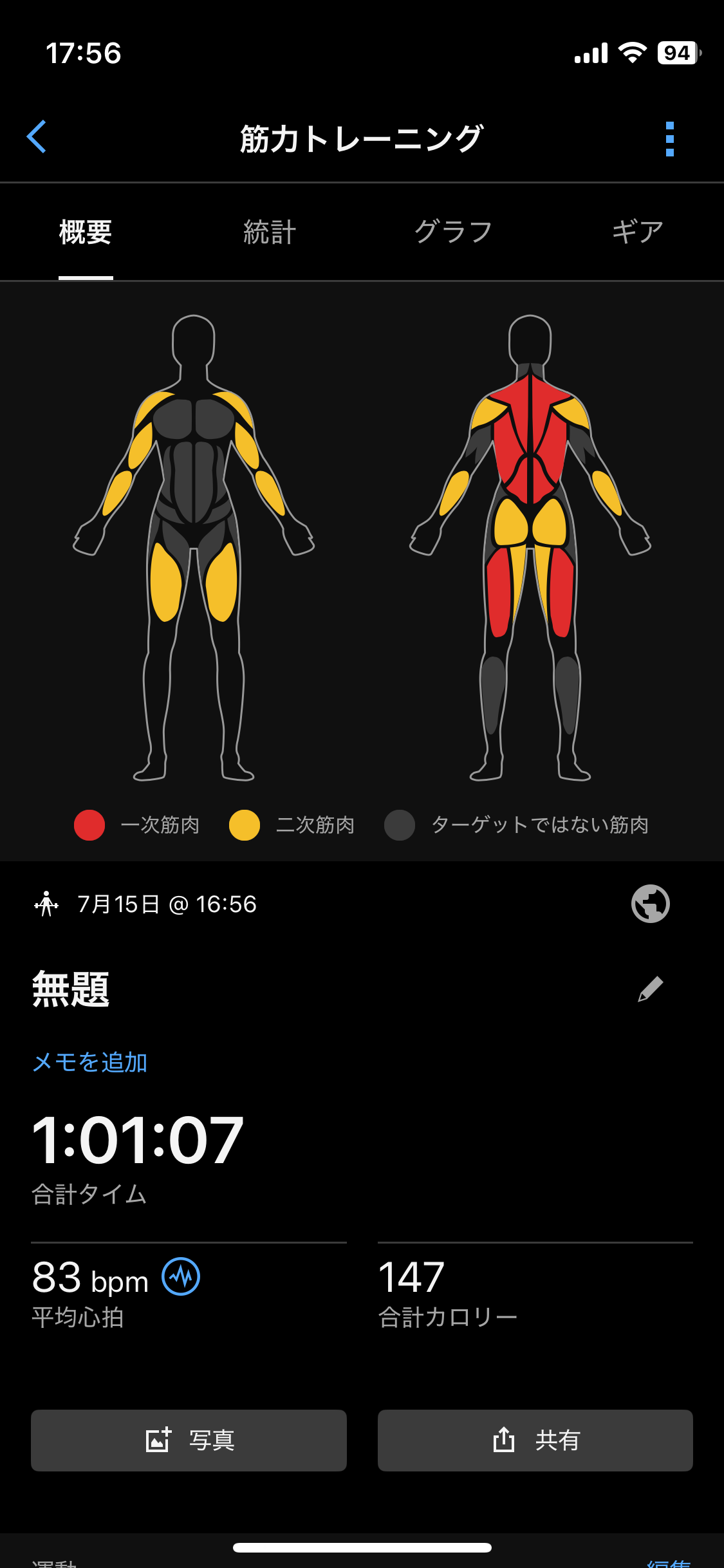Go back using the top-left arrow

[37, 137]
